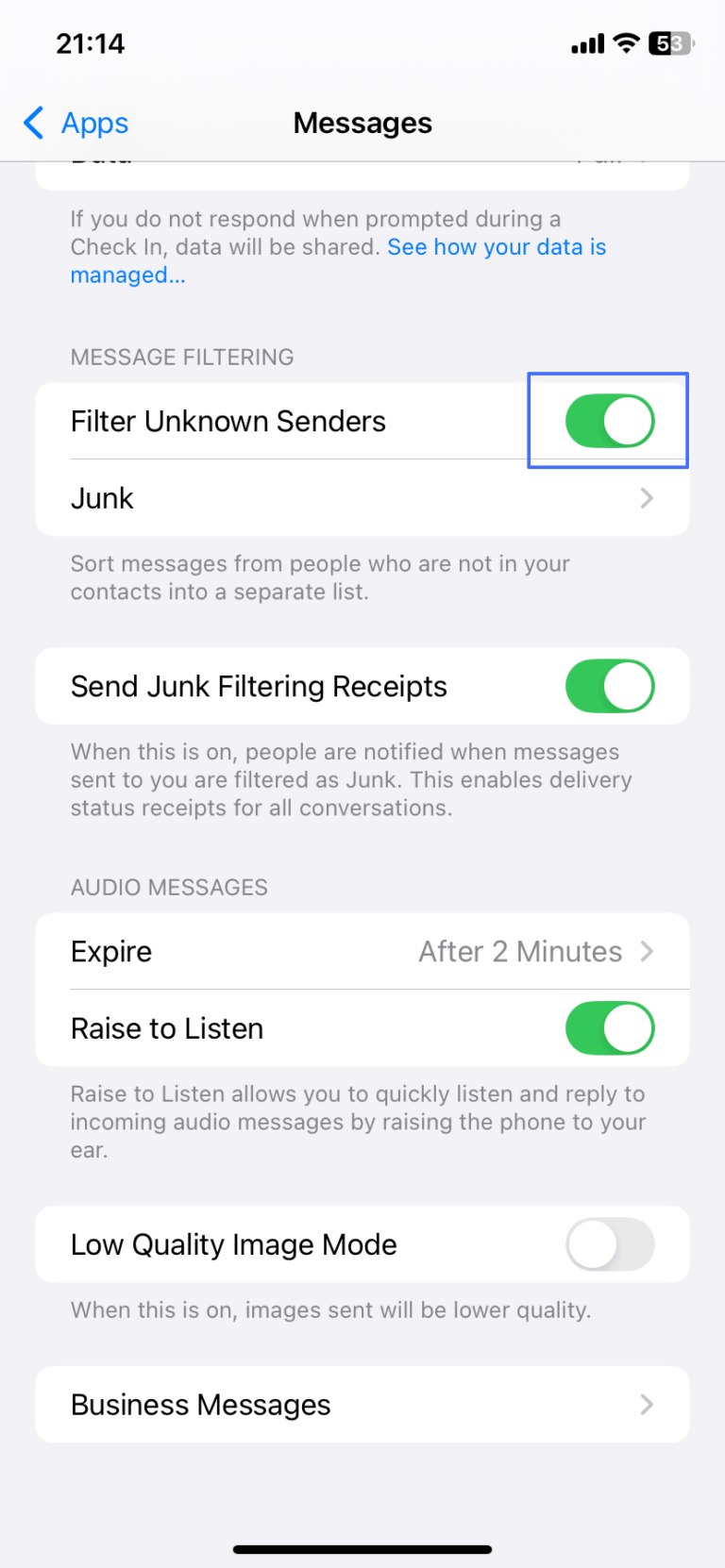
Task: Open Junk settings
Action: pos(362,498)
